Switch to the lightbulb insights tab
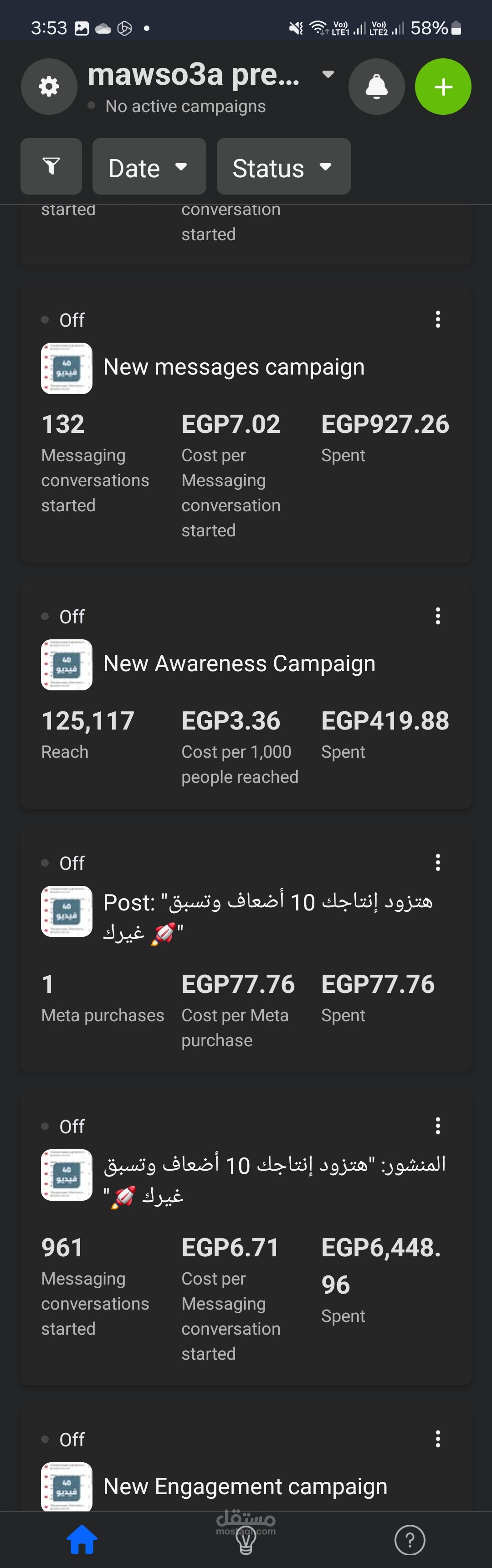The height and width of the screenshot is (1568, 492). [246, 1540]
